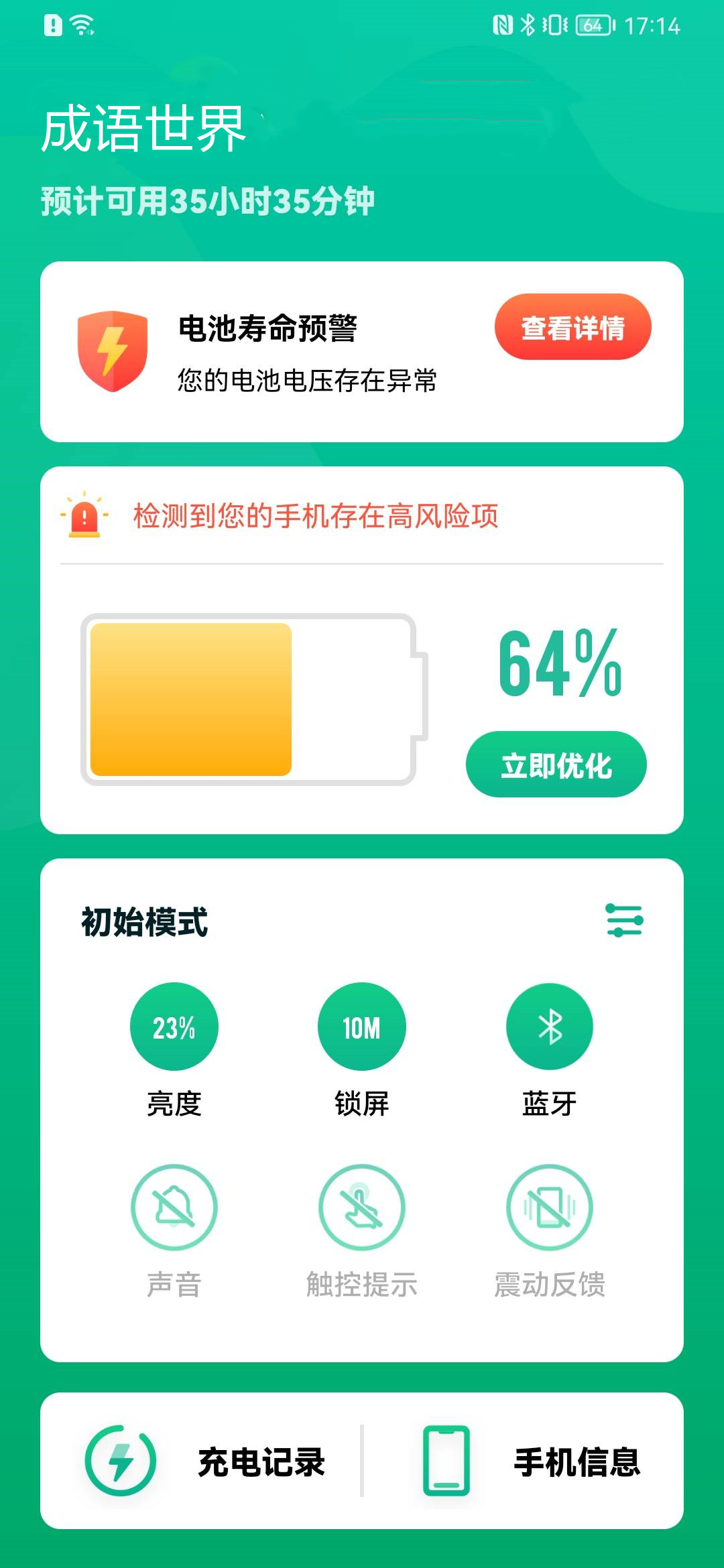Tap 立即优化 to optimize battery now
This screenshot has height=1568, width=724.
[x=556, y=765]
